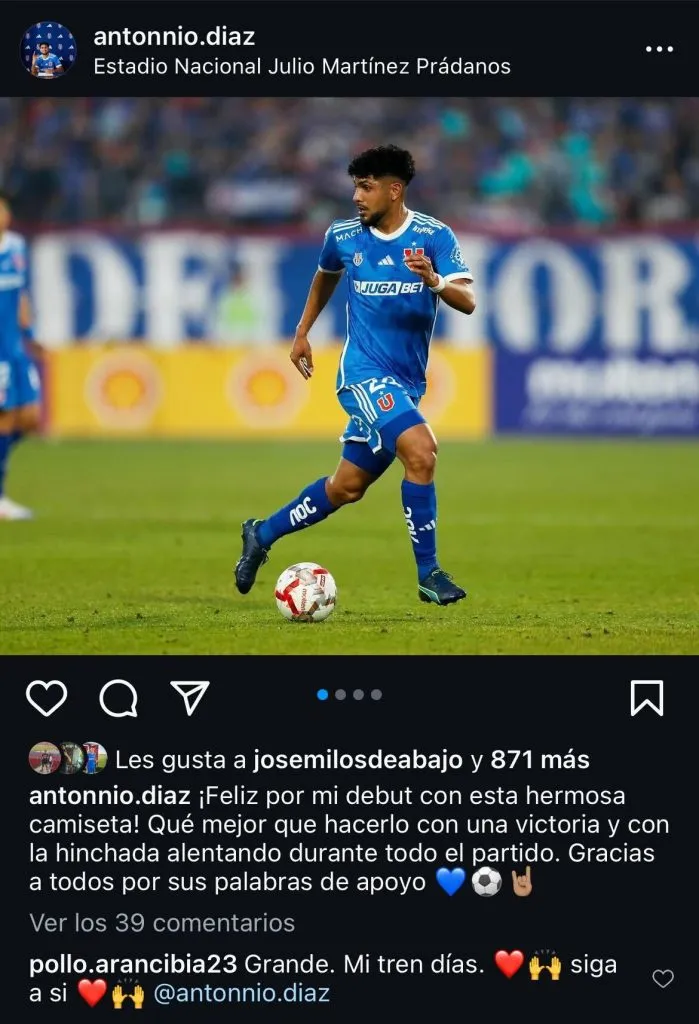Open antonnio.diaz profile picture

[47, 50]
